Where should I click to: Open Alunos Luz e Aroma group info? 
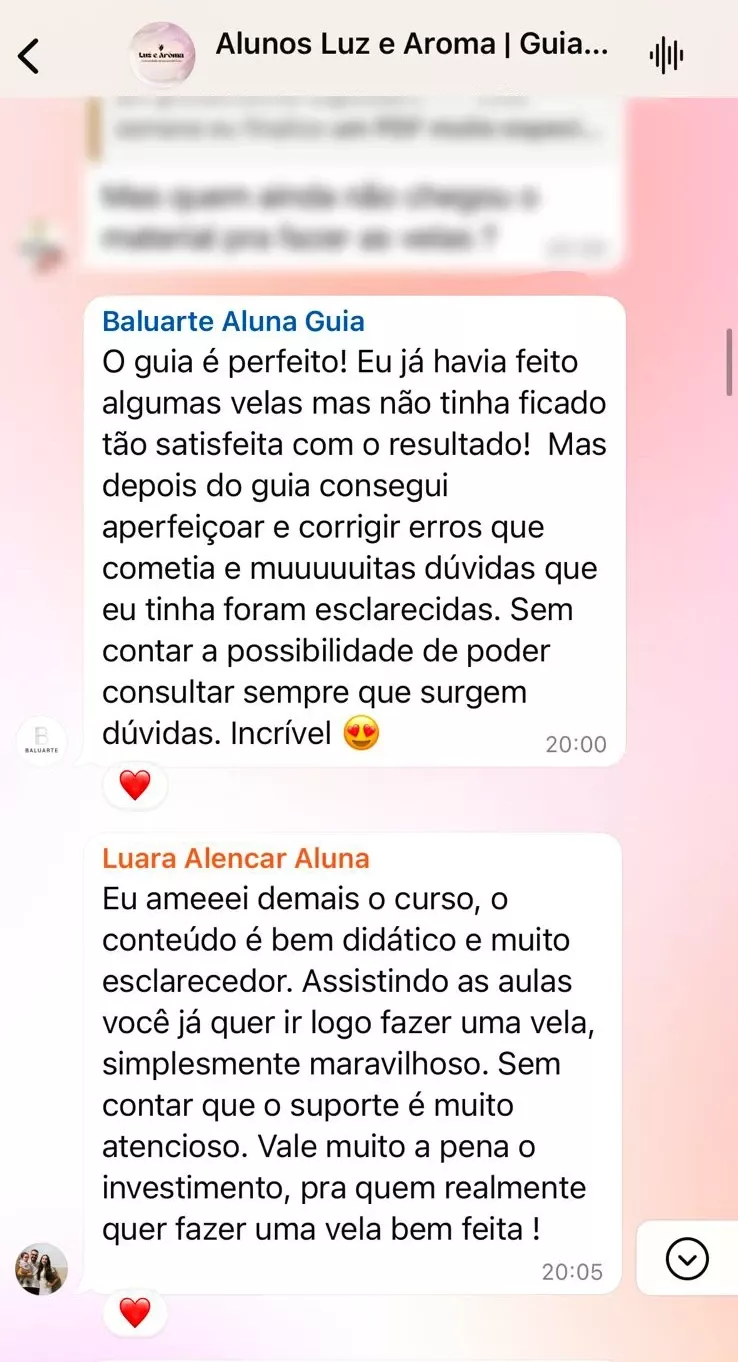point(411,45)
